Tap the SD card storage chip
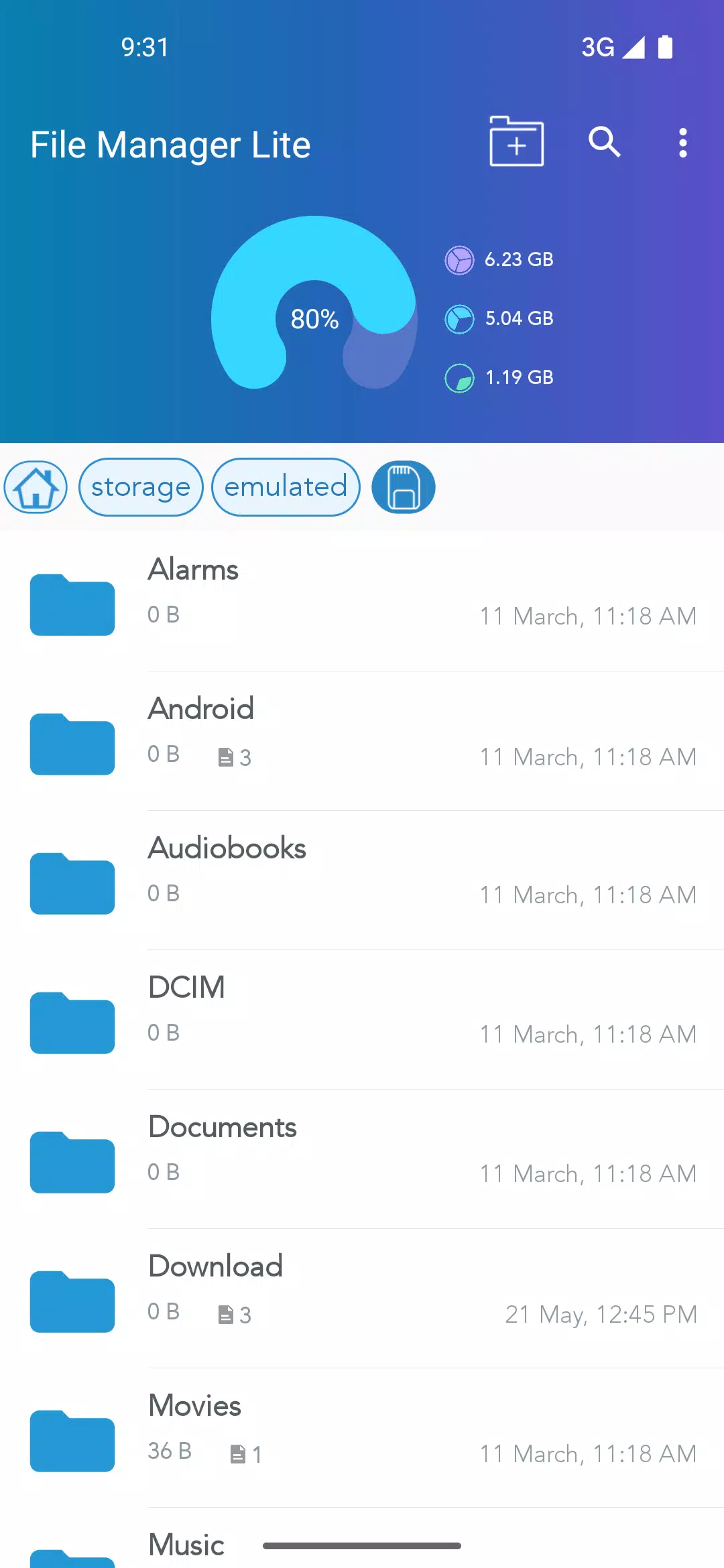724x1568 pixels. click(404, 487)
